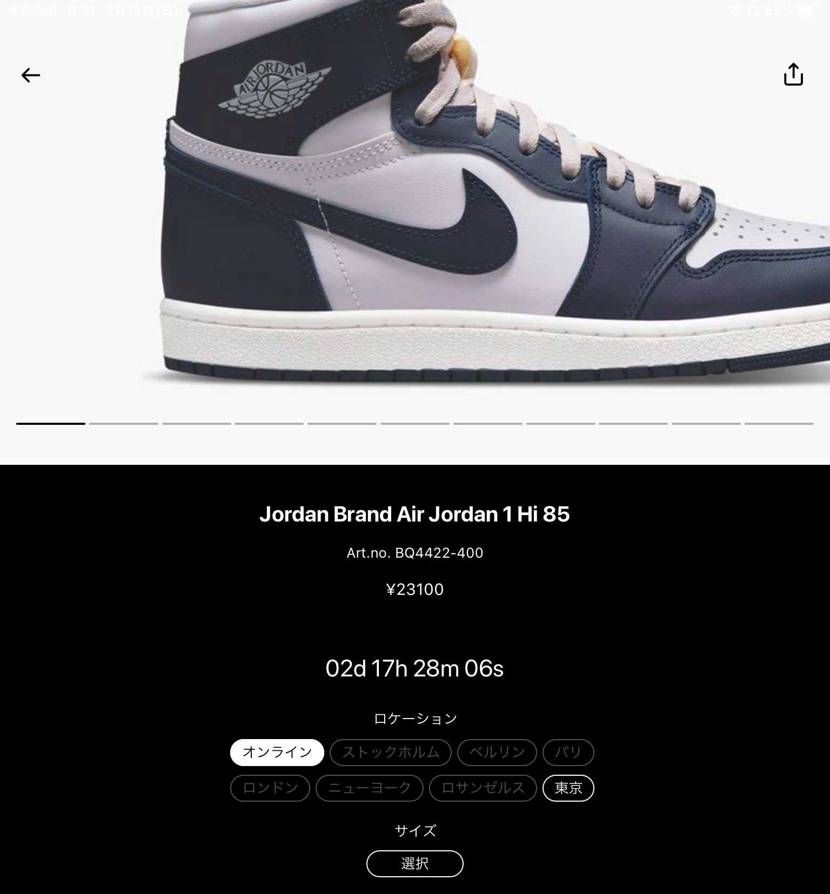Viewport: 830px width, 894px height.
Task: Pick the ベルリン location chip
Action: tap(497, 752)
